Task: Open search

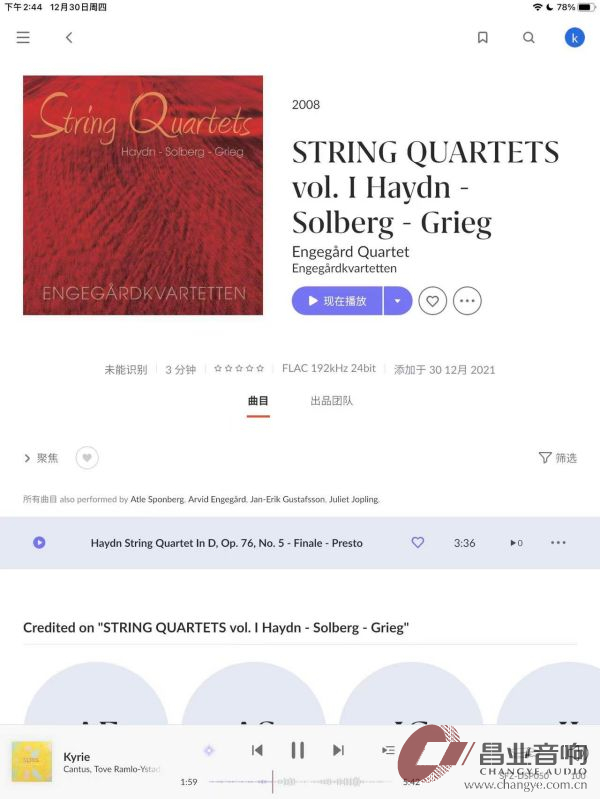Action: pos(529,38)
